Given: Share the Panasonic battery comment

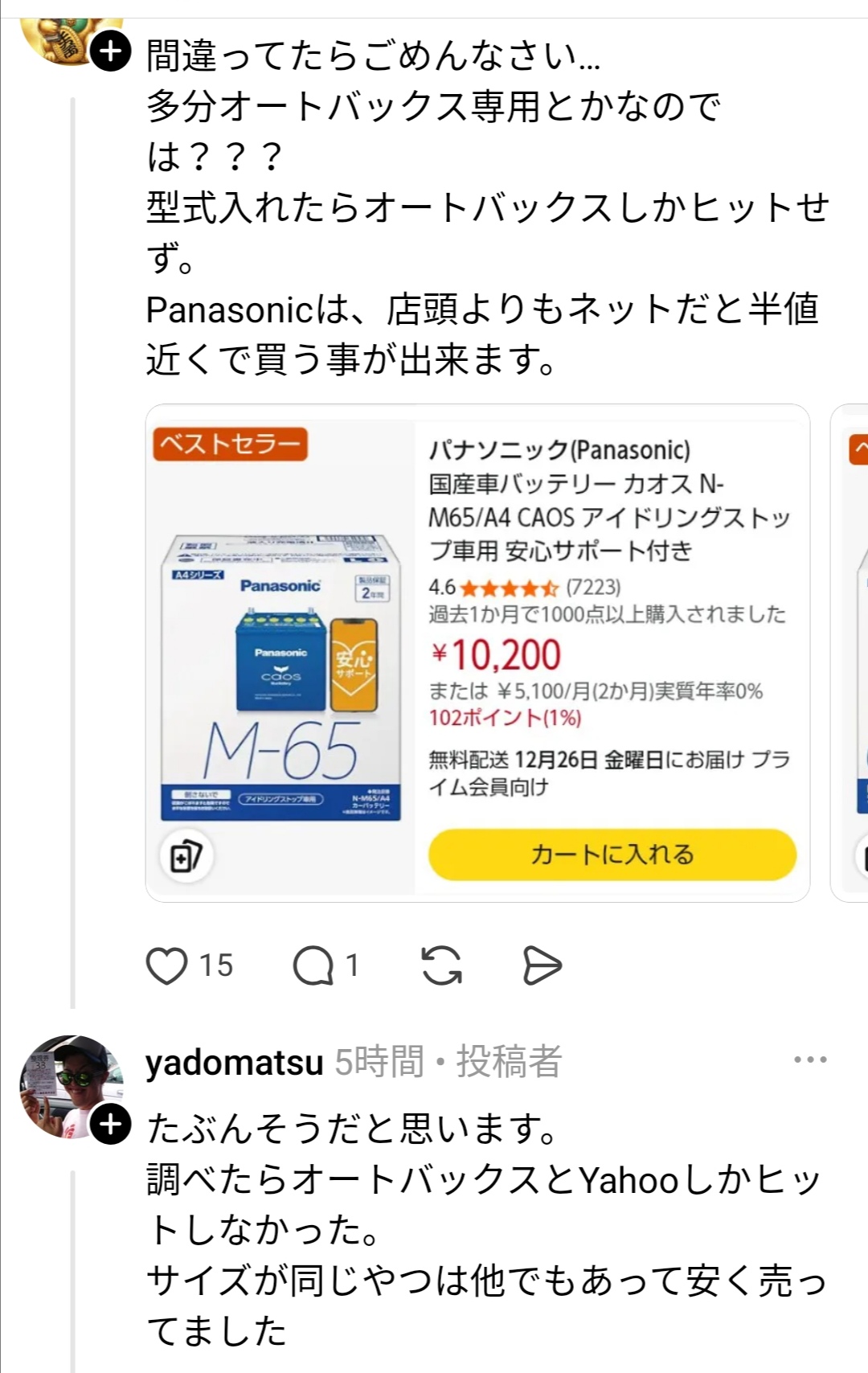Looking at the screenshot, I should point(542,965).
